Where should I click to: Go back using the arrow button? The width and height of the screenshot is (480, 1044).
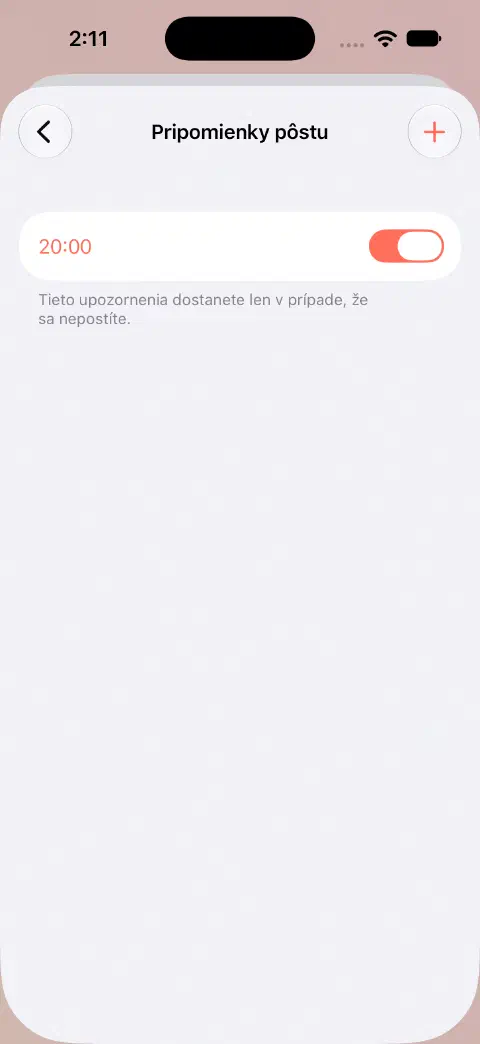coord(45,132)
